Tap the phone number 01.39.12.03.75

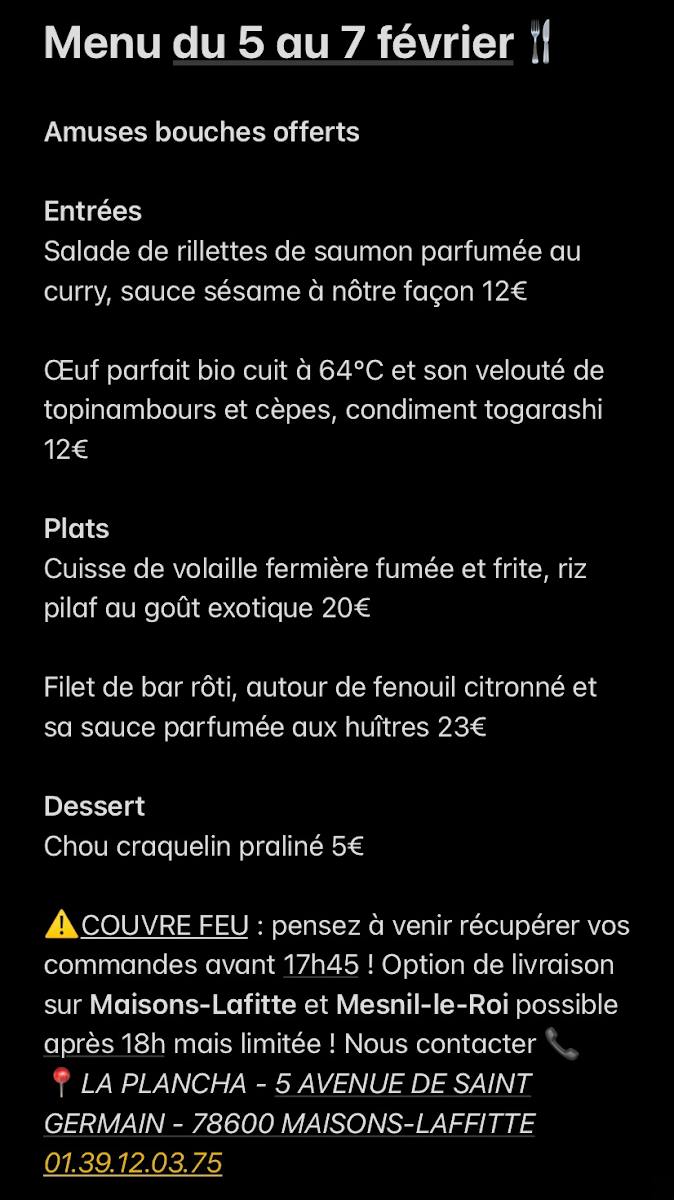coord(133,1163)
